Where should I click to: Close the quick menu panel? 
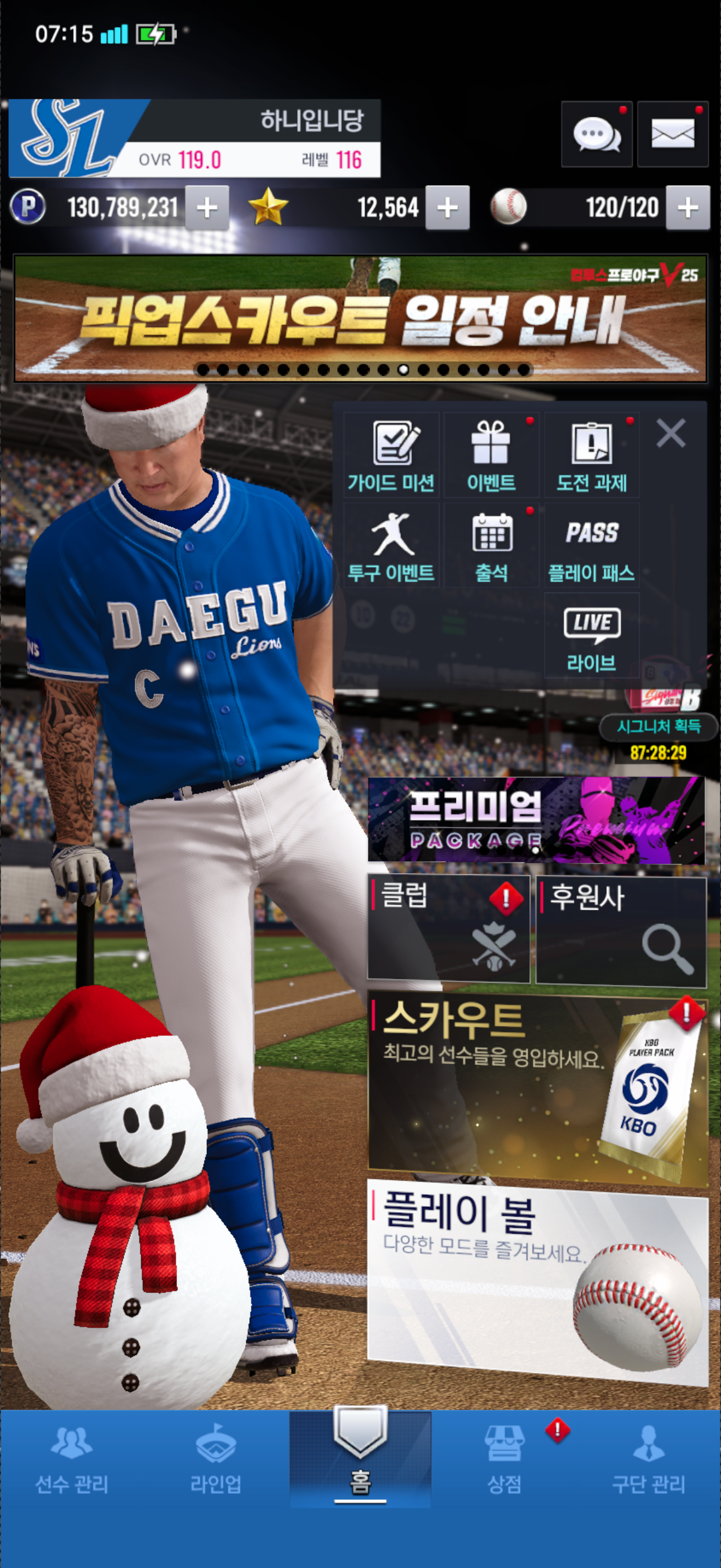pos(671,434)
